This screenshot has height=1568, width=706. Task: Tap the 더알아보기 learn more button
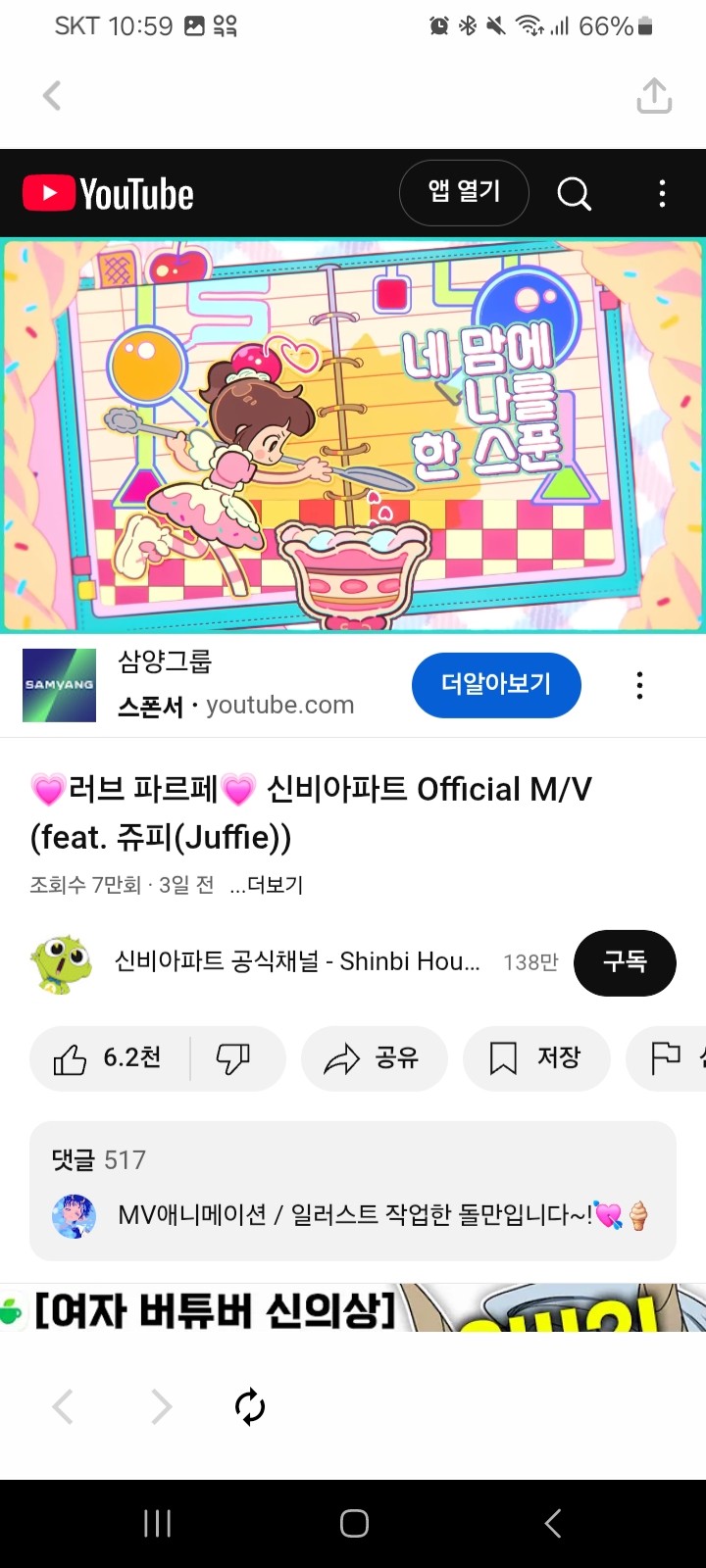point(496,685)
